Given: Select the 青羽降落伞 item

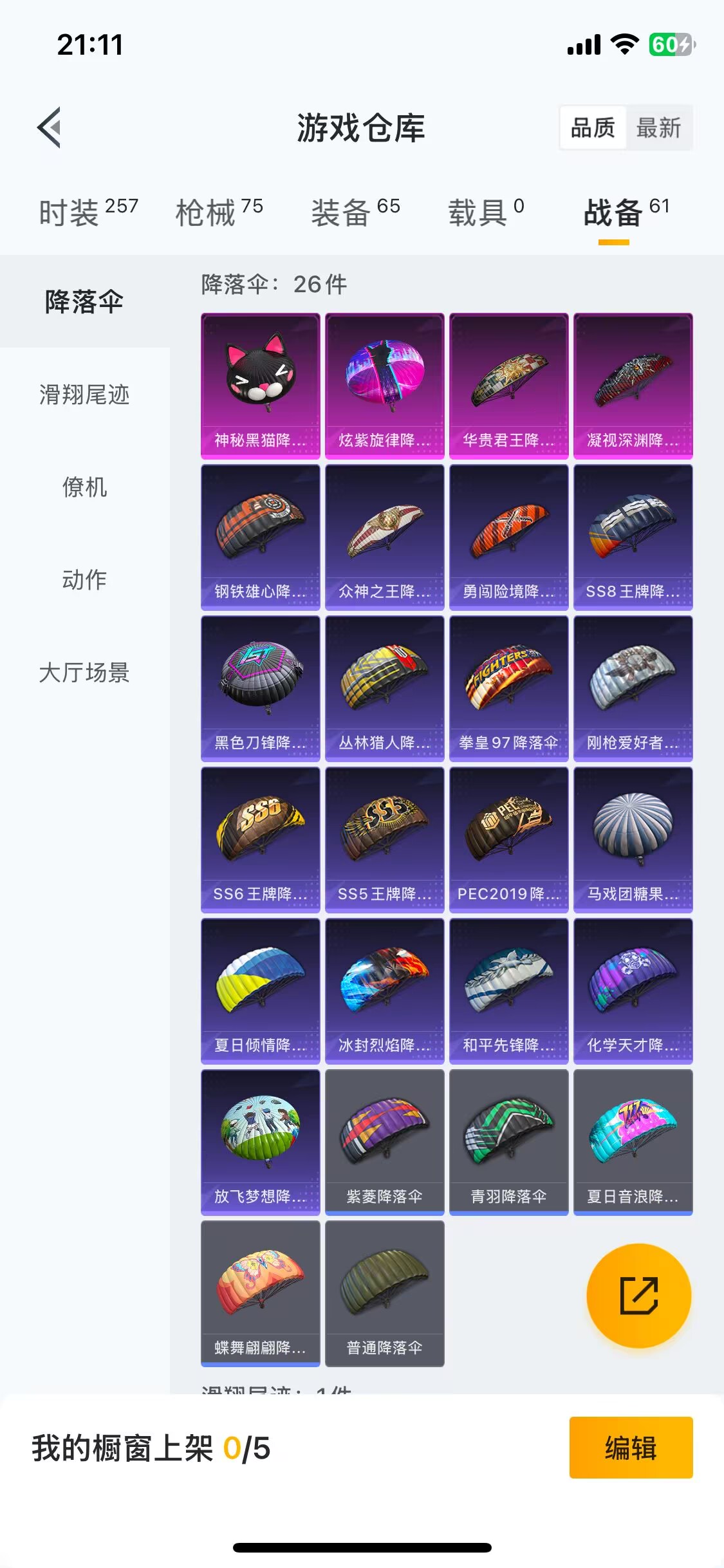Looking at the screenshot, I should pyautogui.click(x=509, y=1143).
